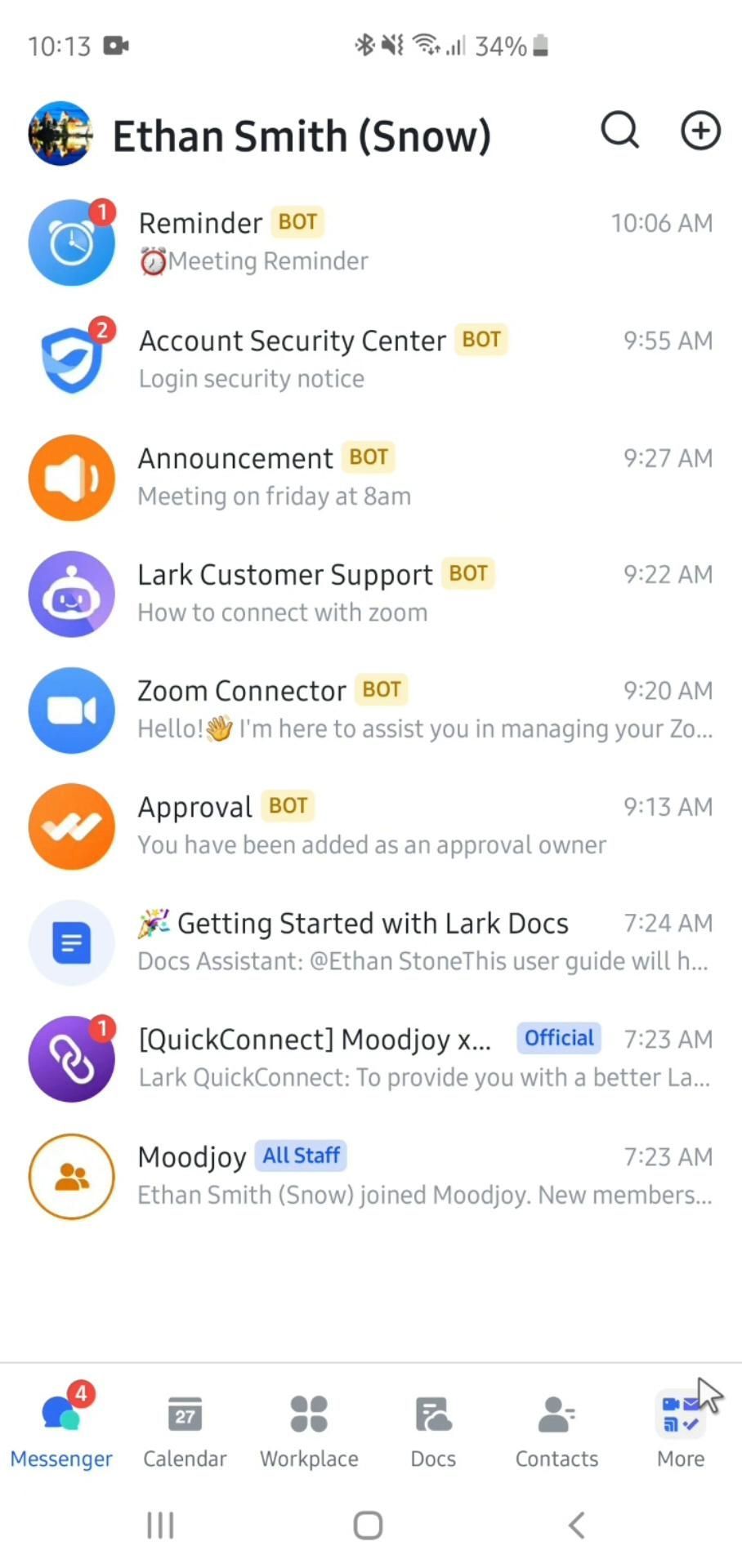Viewport: 742px width, 1568px height.
Task: Open the Contacts tab
Action: click(x=556, y=1429)
